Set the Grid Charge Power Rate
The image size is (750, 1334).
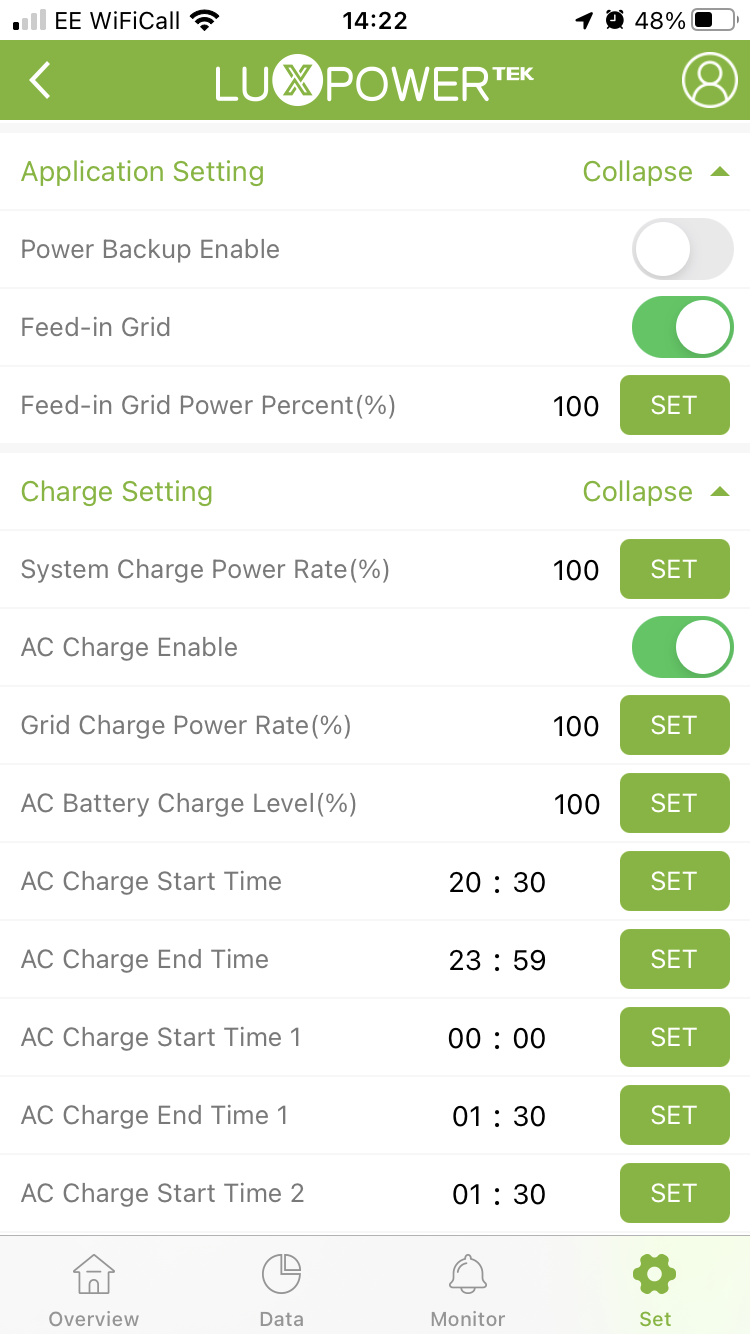point(675,725)
